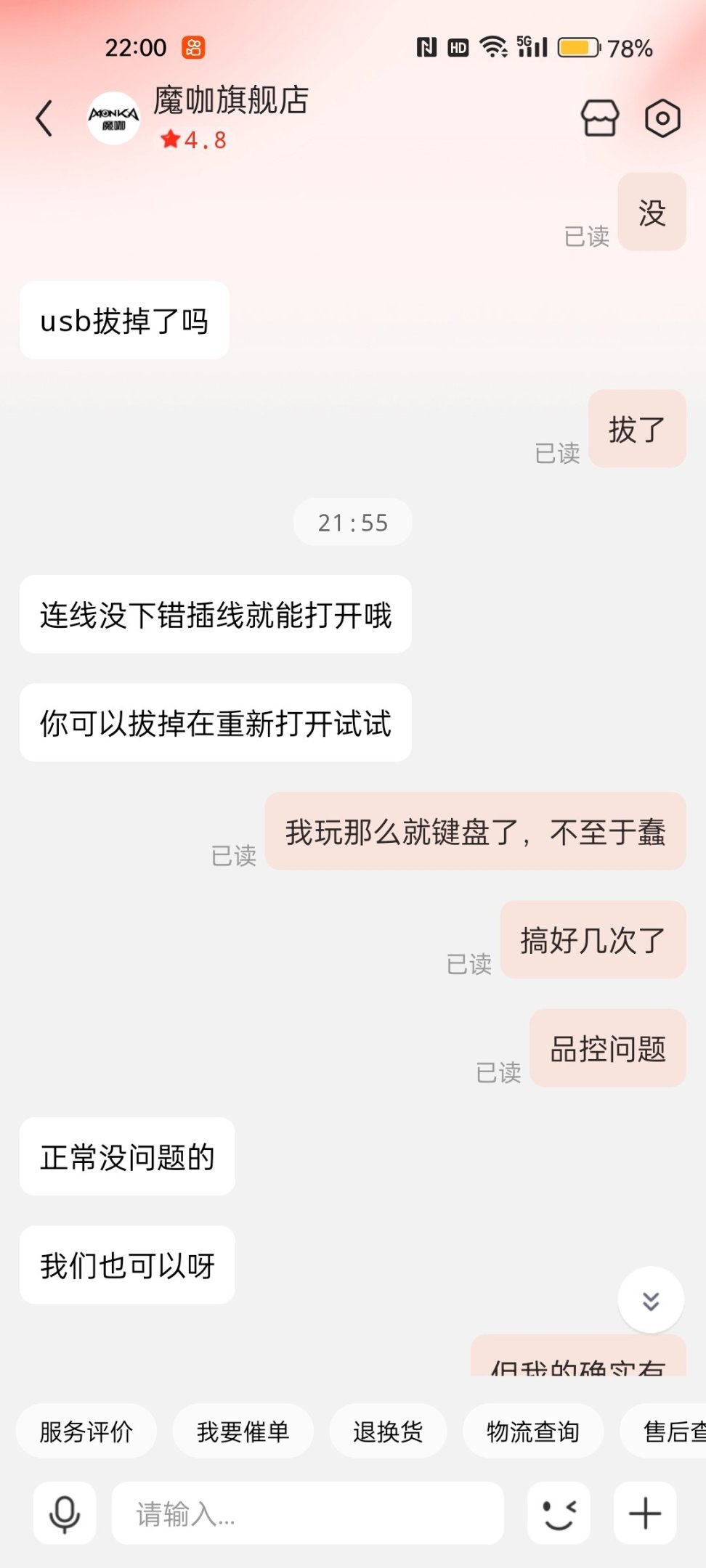Select the 服务评价 quick chip

coord(86,1432)
